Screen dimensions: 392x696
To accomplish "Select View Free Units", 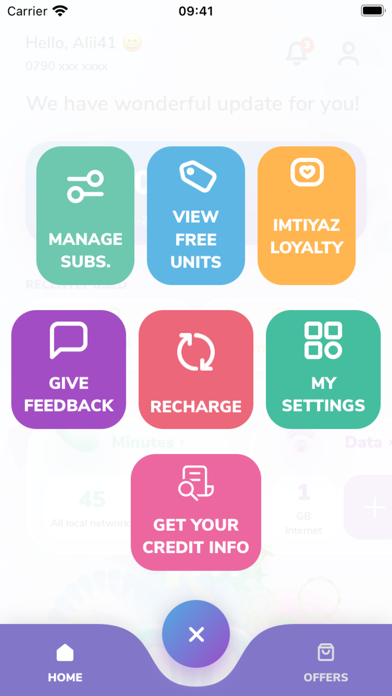I will point(196,216).
